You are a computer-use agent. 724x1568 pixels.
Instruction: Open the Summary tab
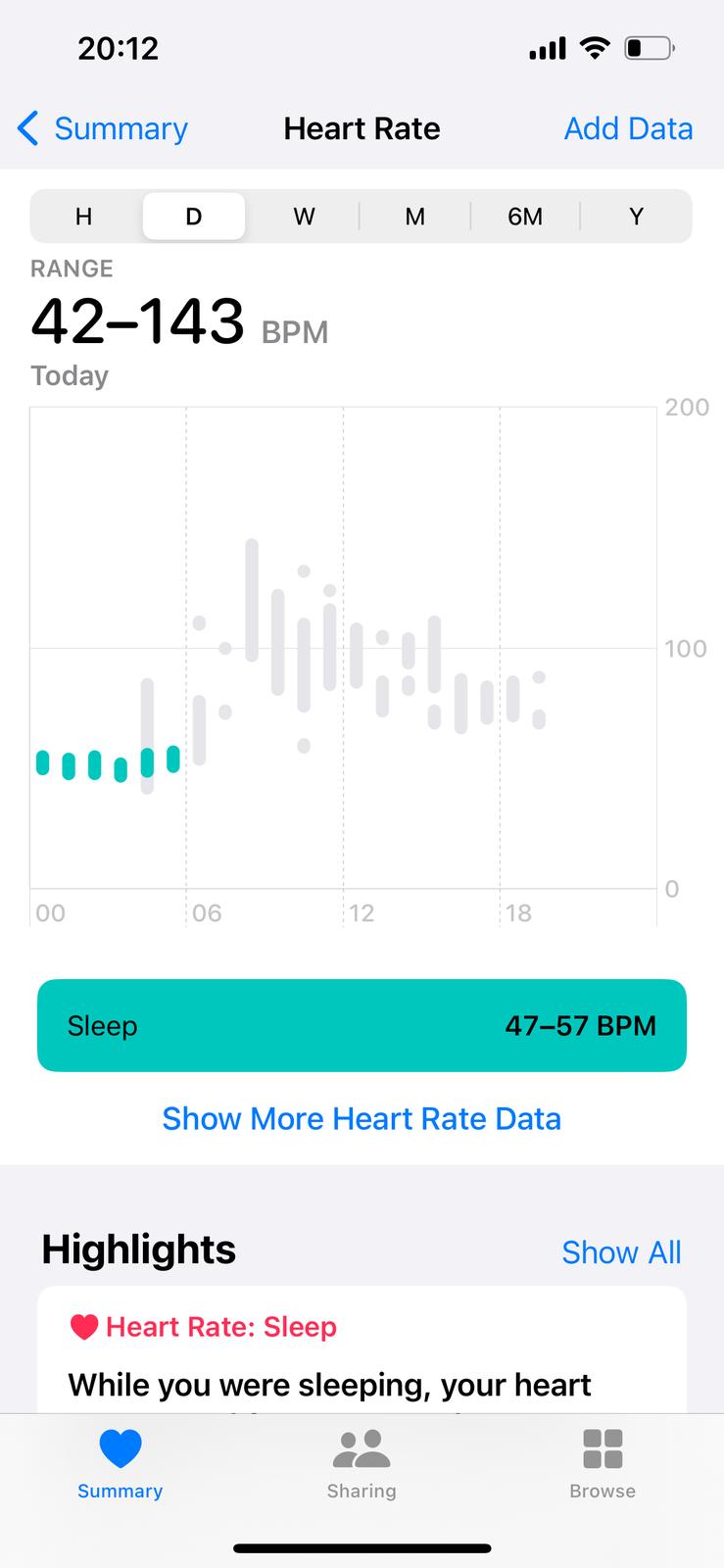point(120,1464)
